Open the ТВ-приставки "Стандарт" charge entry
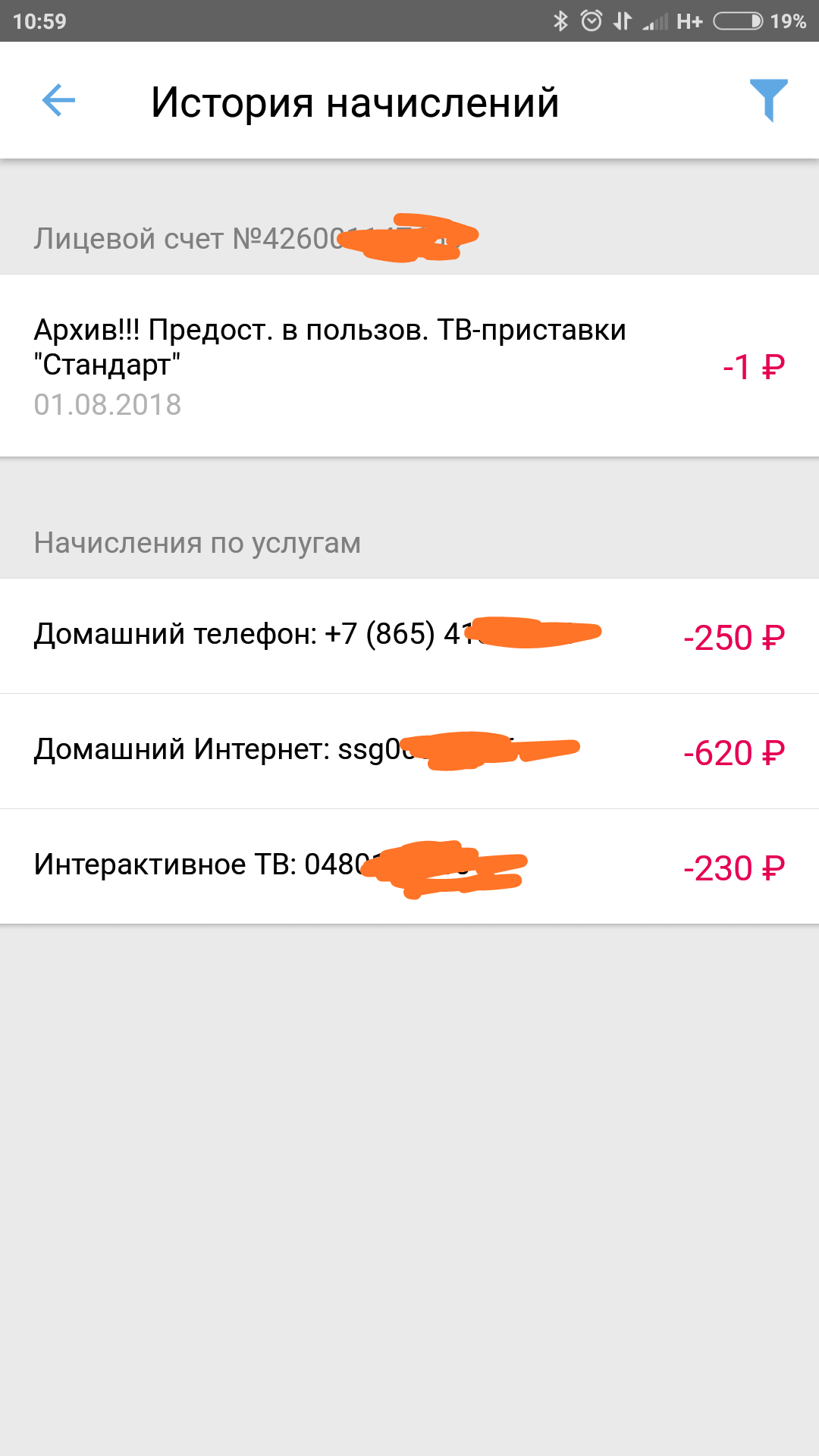This screenshot has height=1456, width=819. (x=409, y=366)
